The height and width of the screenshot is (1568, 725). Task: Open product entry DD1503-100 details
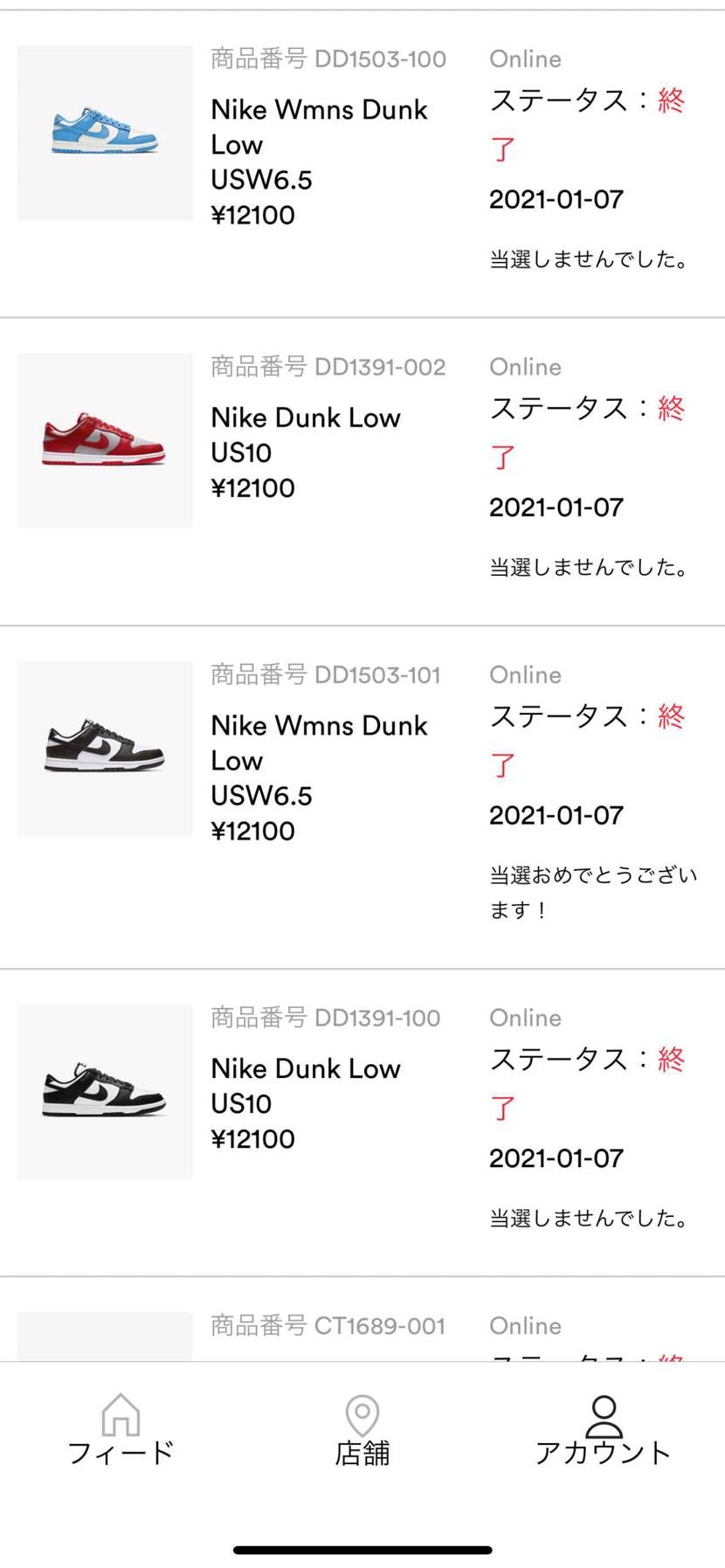(328, 59)
